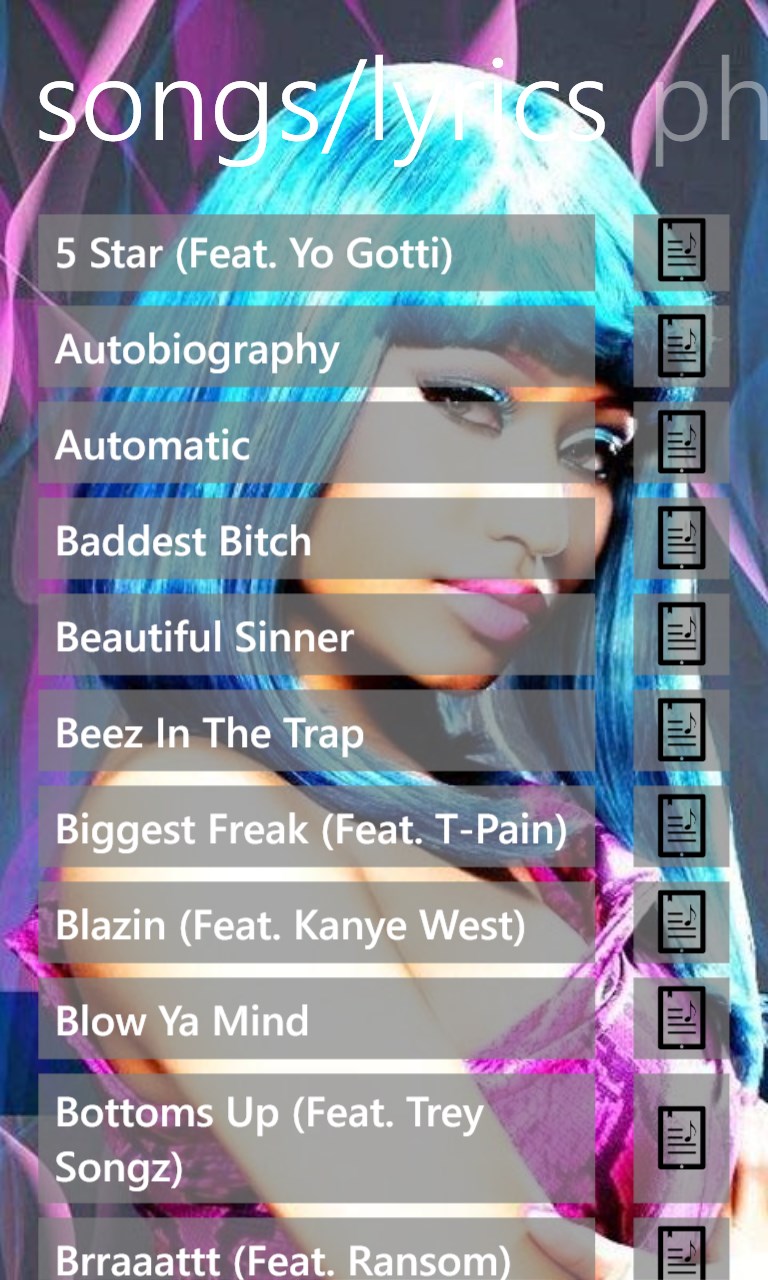The width and height of the screenshot is (768, 1280).
Task: Show lyrics icon next to Autobiography
Action: tap(681, 348)
